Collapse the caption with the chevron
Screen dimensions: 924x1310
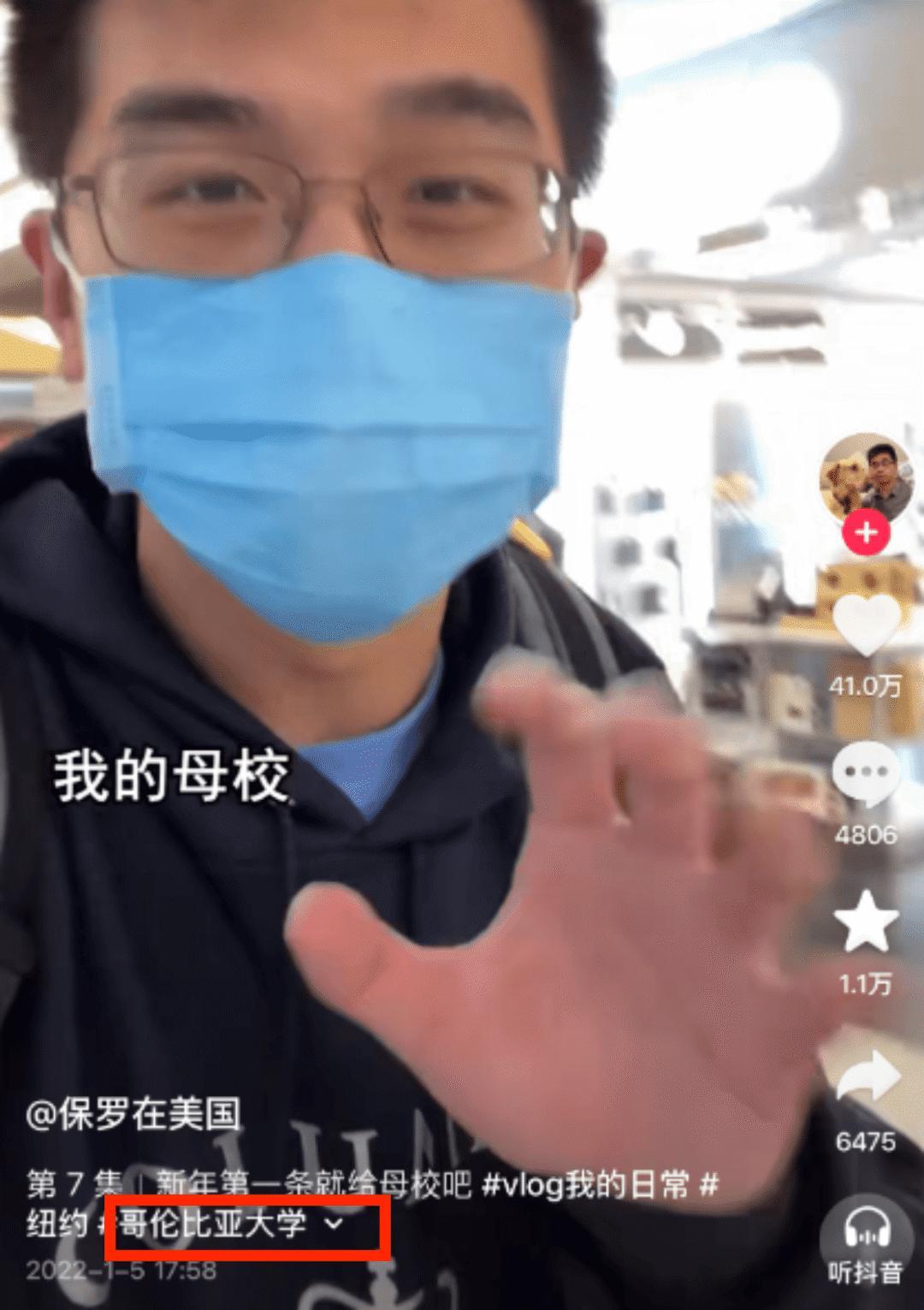click(x=335, y=1224)
